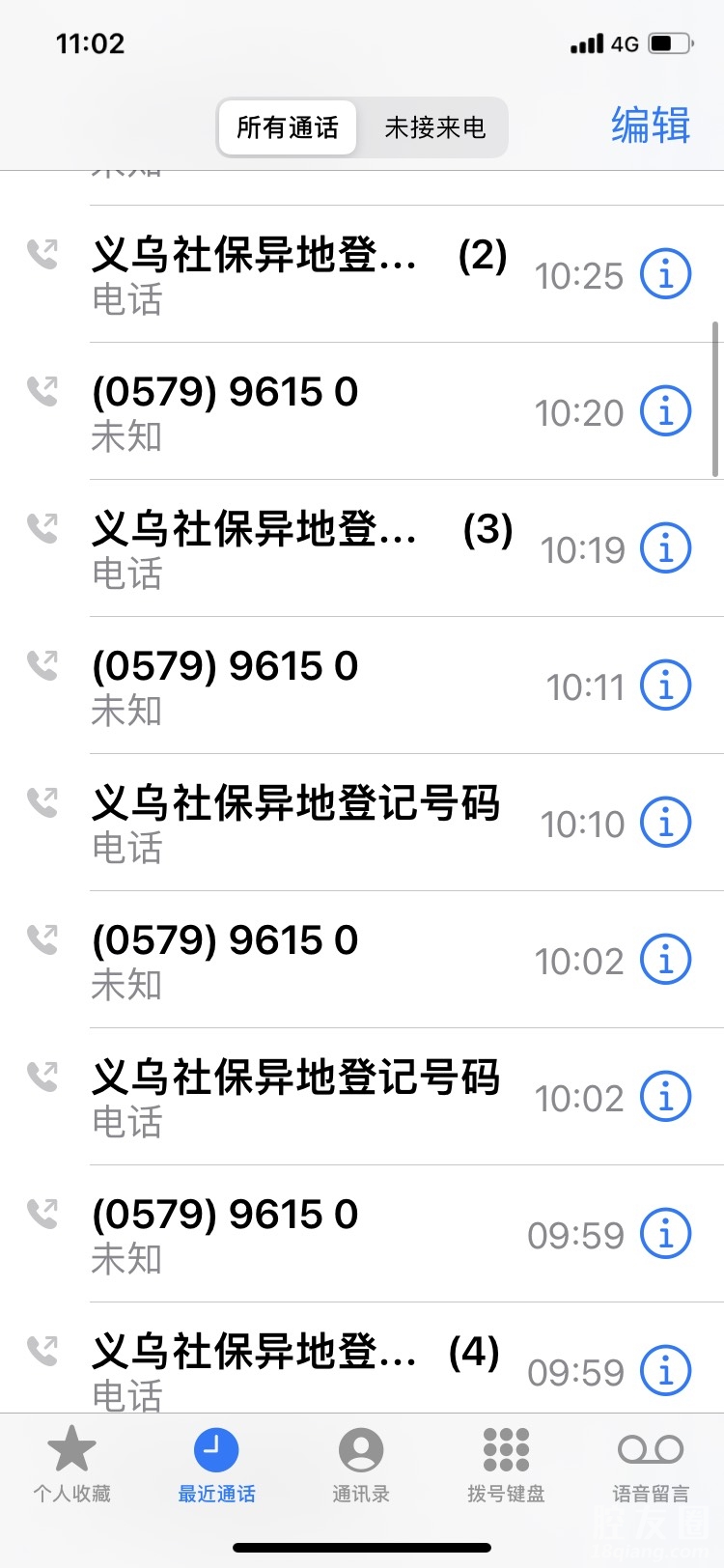Select the 最近通话 tab
This screenshot has height=1568, width=724.
[216, 1464]
